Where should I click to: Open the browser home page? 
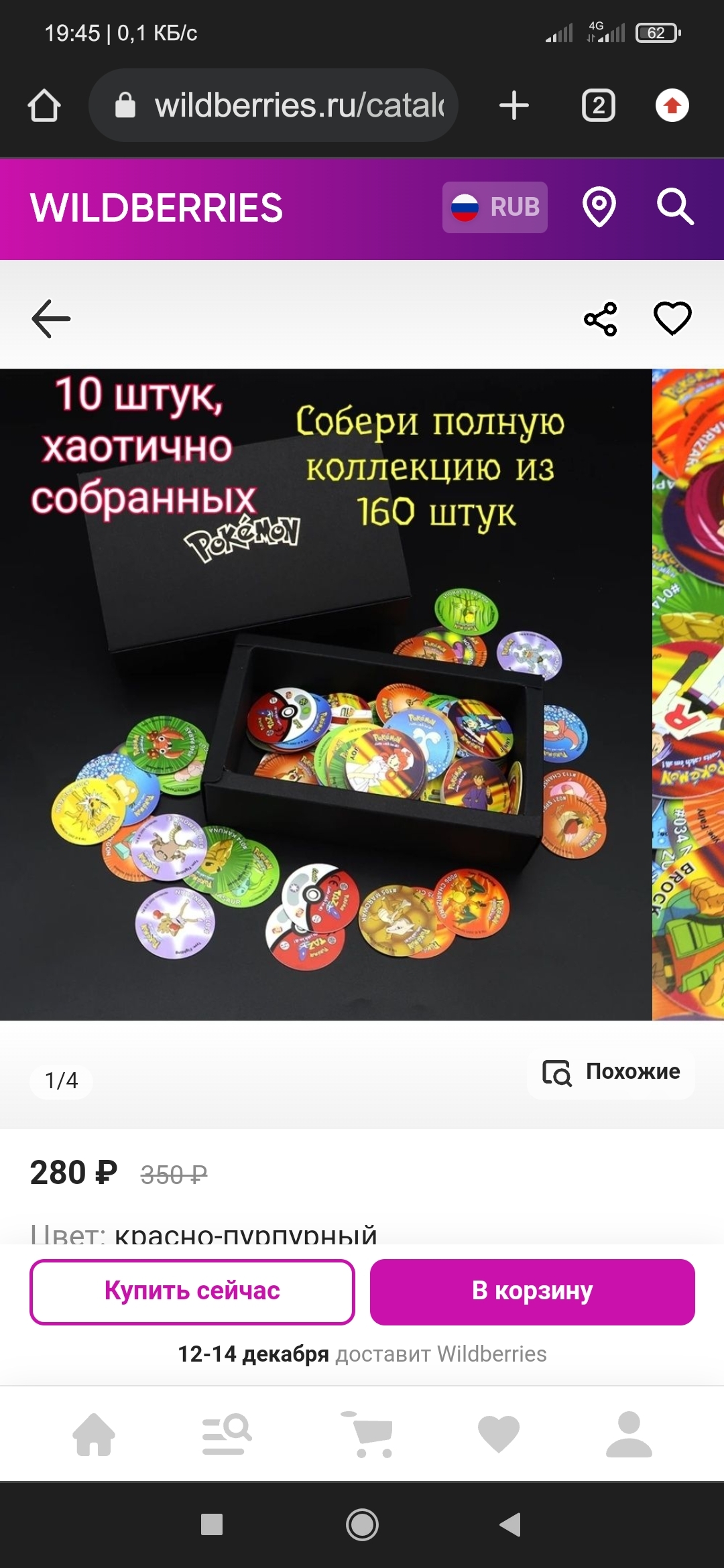[44, 106]
